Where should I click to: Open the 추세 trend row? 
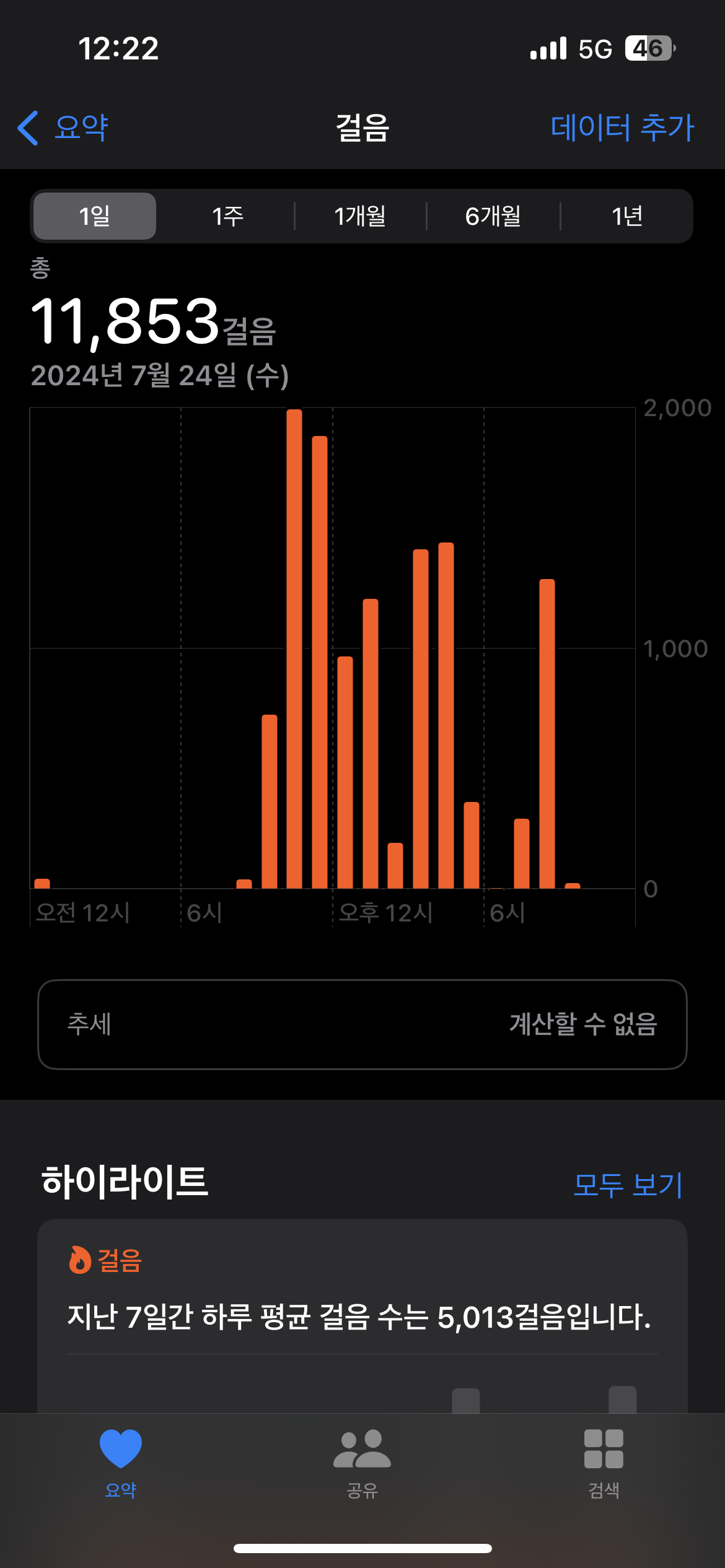[362, 1024]
